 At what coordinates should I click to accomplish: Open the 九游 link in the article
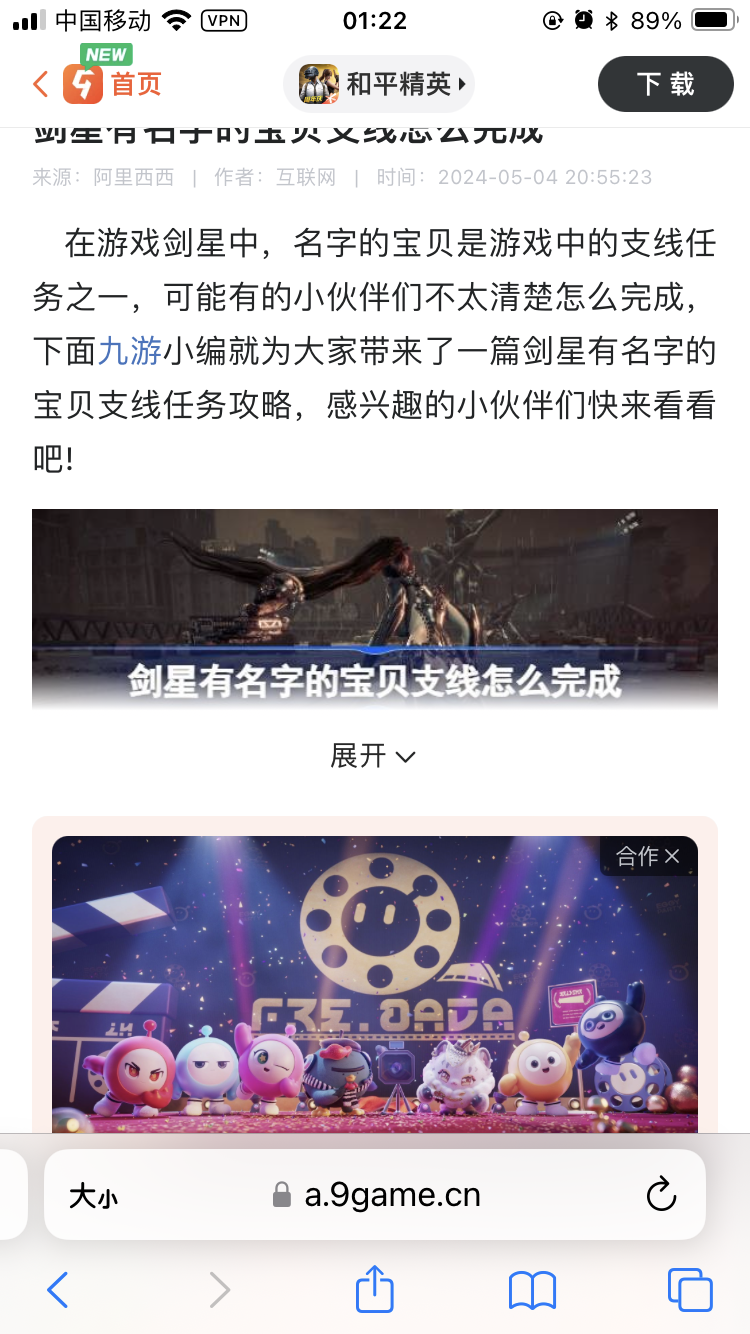click(129, 351)
